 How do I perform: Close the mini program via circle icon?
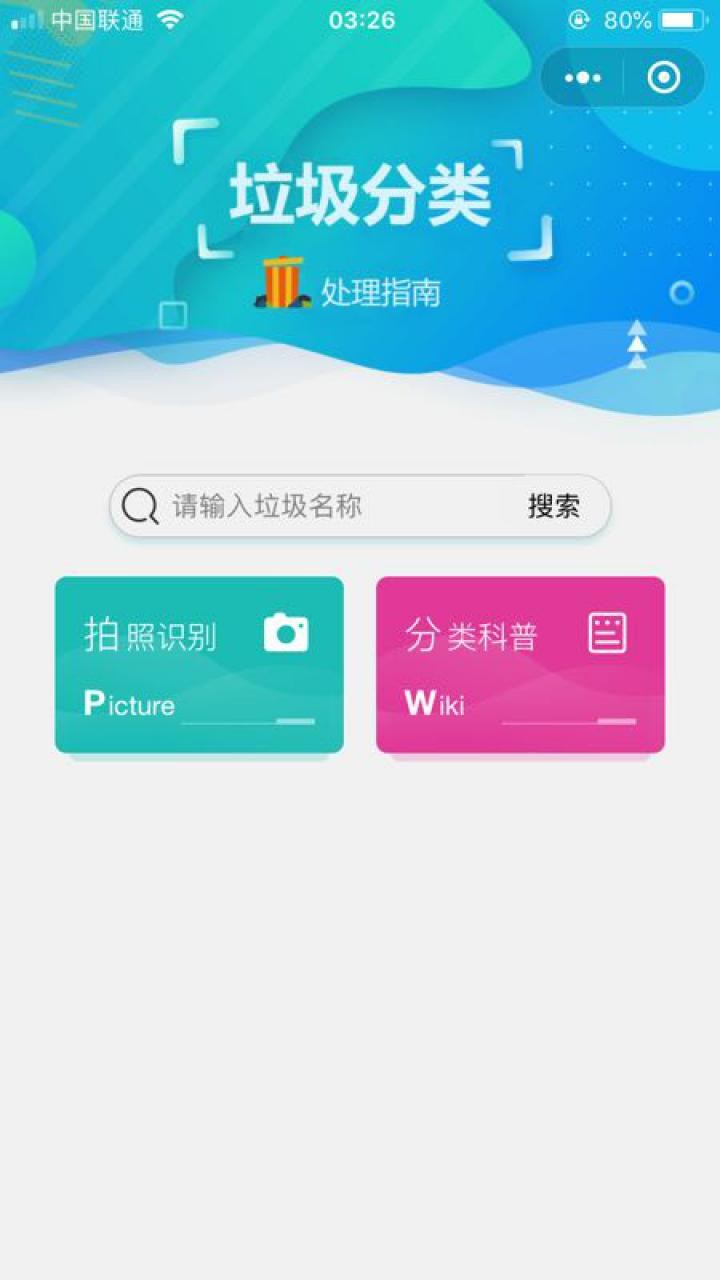664,78
